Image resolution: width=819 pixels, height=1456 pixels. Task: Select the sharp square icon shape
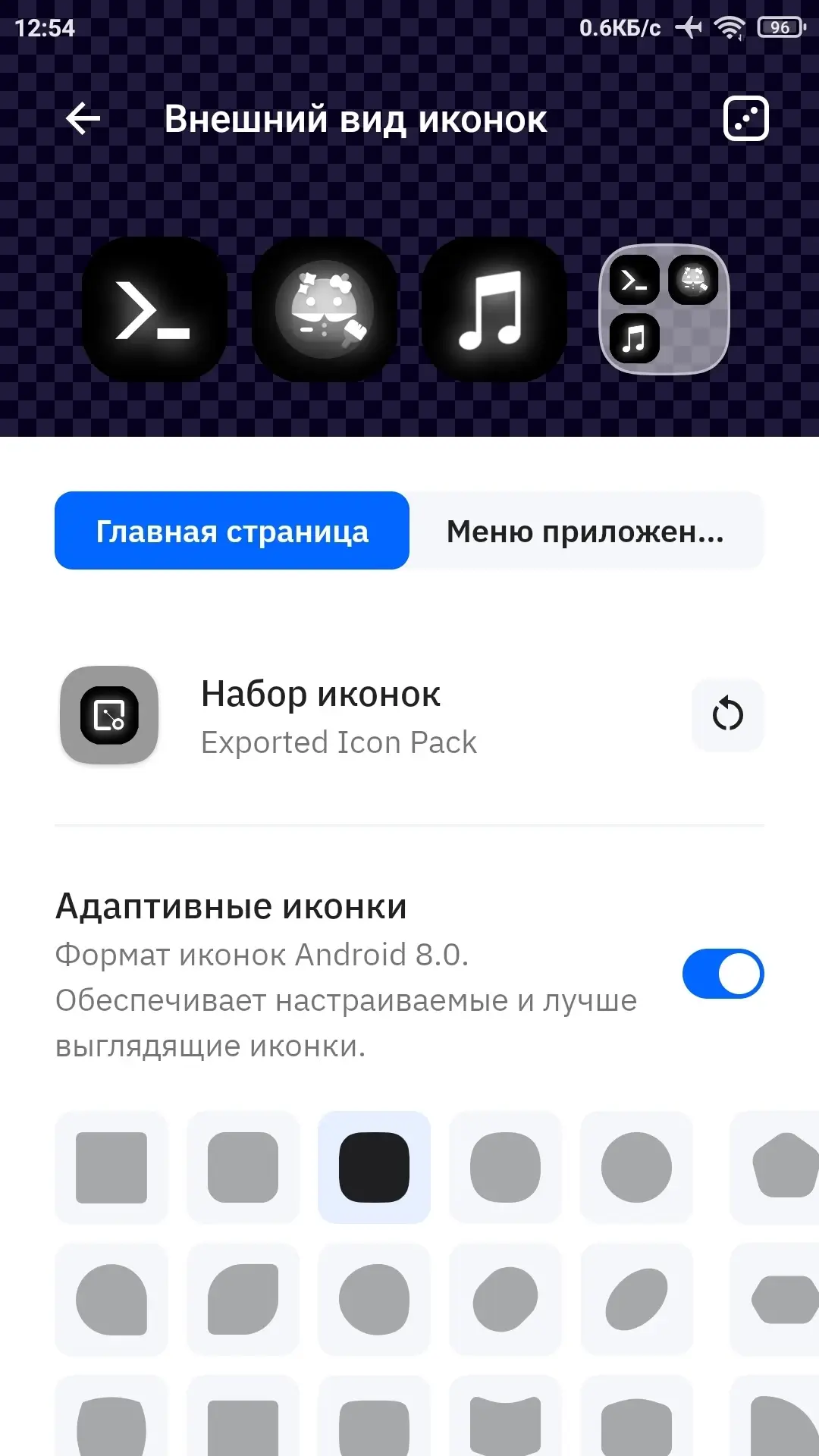coord(111,1168)
